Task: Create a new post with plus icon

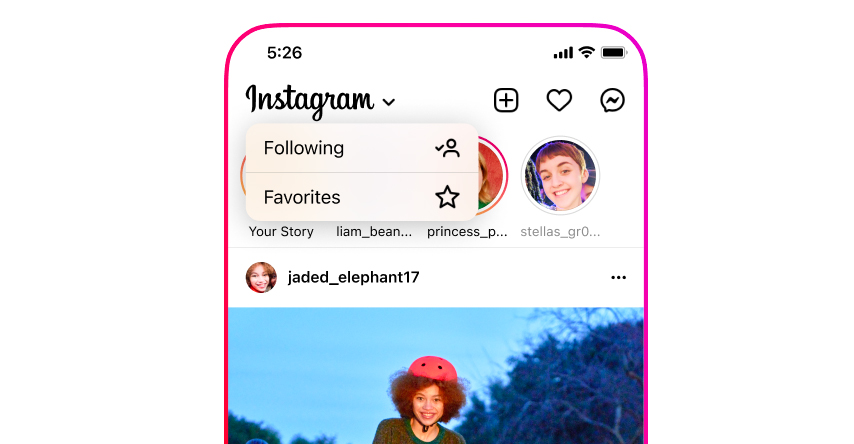Action: 506,100
